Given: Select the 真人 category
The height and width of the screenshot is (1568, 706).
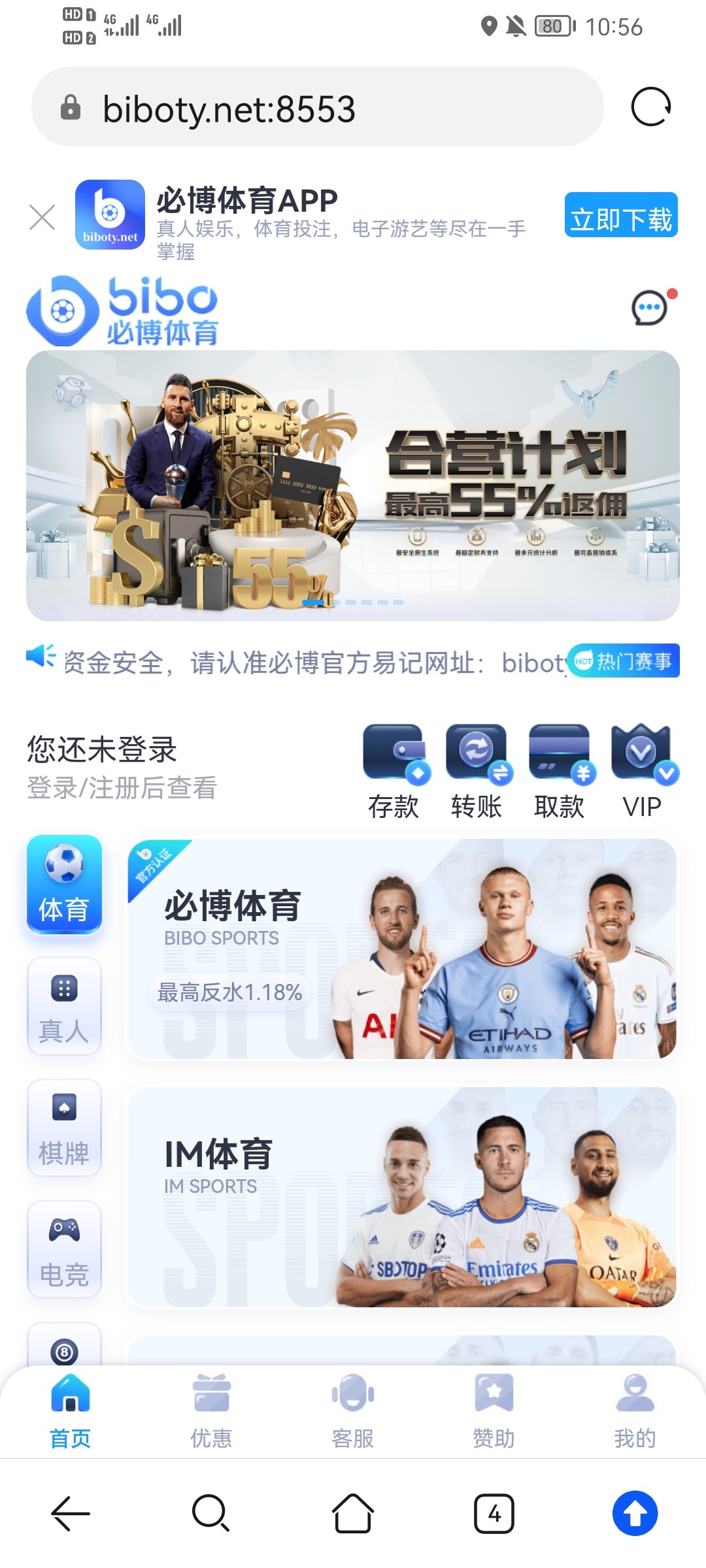Looking at the screenshot, I should pos(64,1006).
